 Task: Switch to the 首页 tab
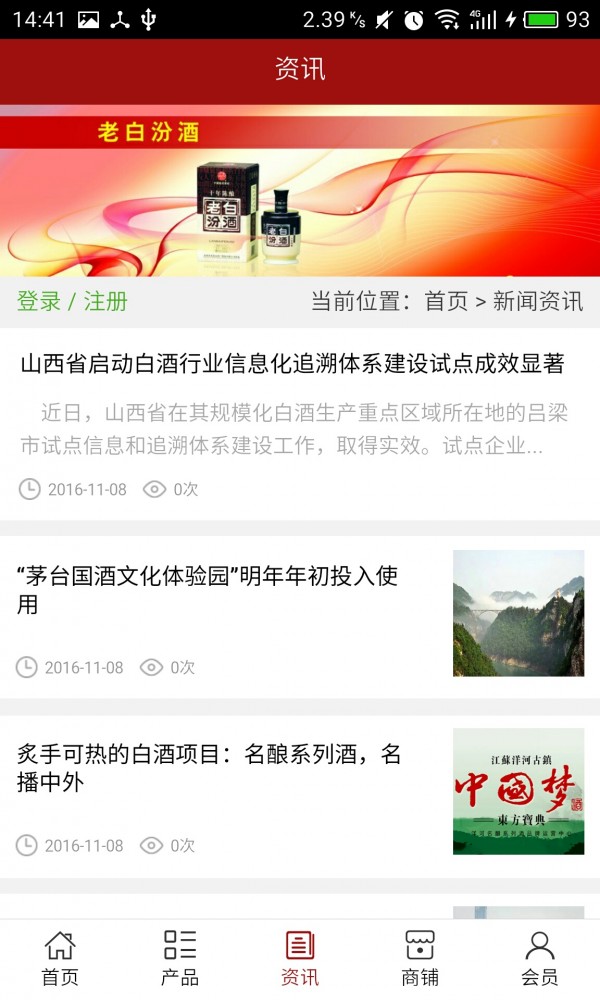[60, 958]
